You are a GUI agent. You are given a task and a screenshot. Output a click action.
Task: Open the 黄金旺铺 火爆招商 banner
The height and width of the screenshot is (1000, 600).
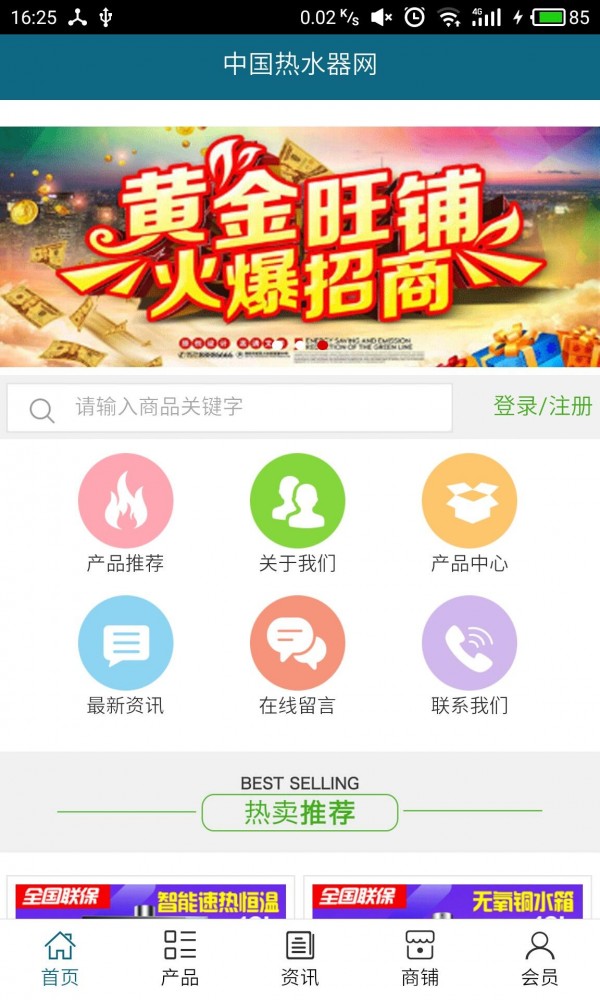[300, 245]
